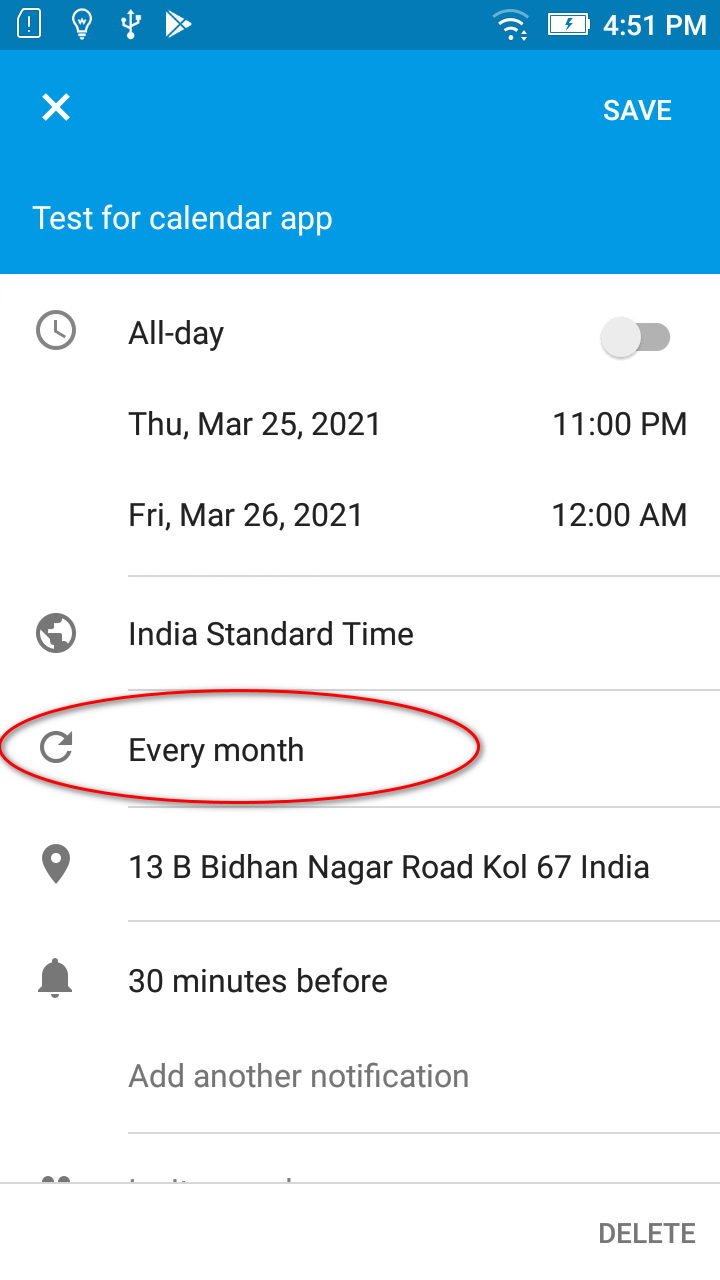
Task: Change the 12:00 AM end time
Action: tap(619, 515)
